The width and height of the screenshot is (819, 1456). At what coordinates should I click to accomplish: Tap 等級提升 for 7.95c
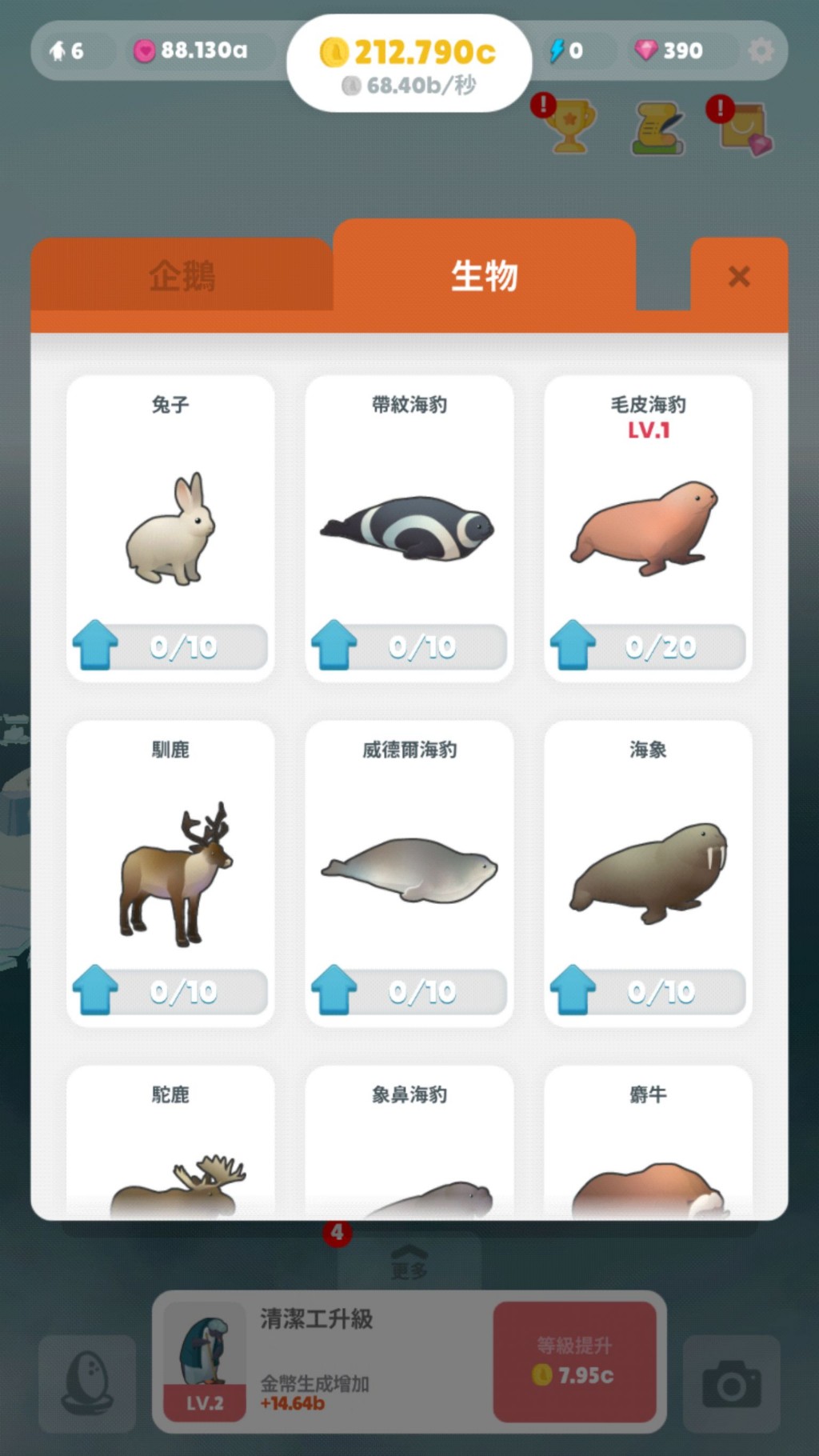click(574, 1362)
